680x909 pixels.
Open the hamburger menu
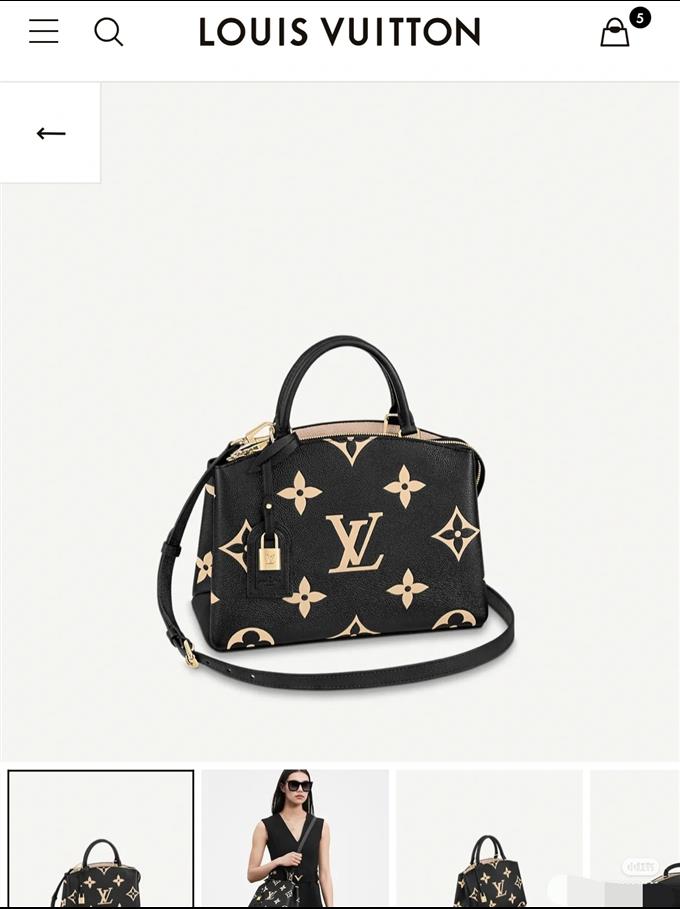pyautogui.click(x=43, y=32)
